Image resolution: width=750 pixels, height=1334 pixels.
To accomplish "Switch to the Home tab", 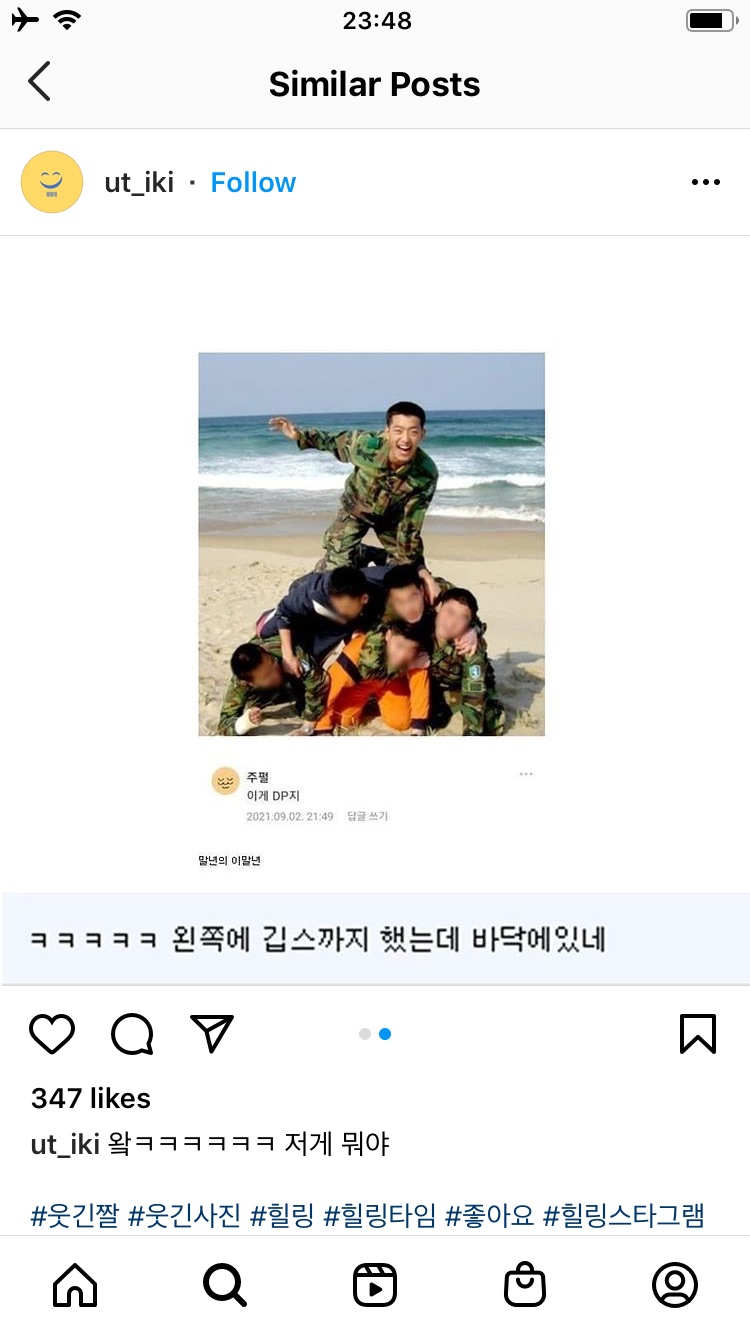I will coord(75,1285).
